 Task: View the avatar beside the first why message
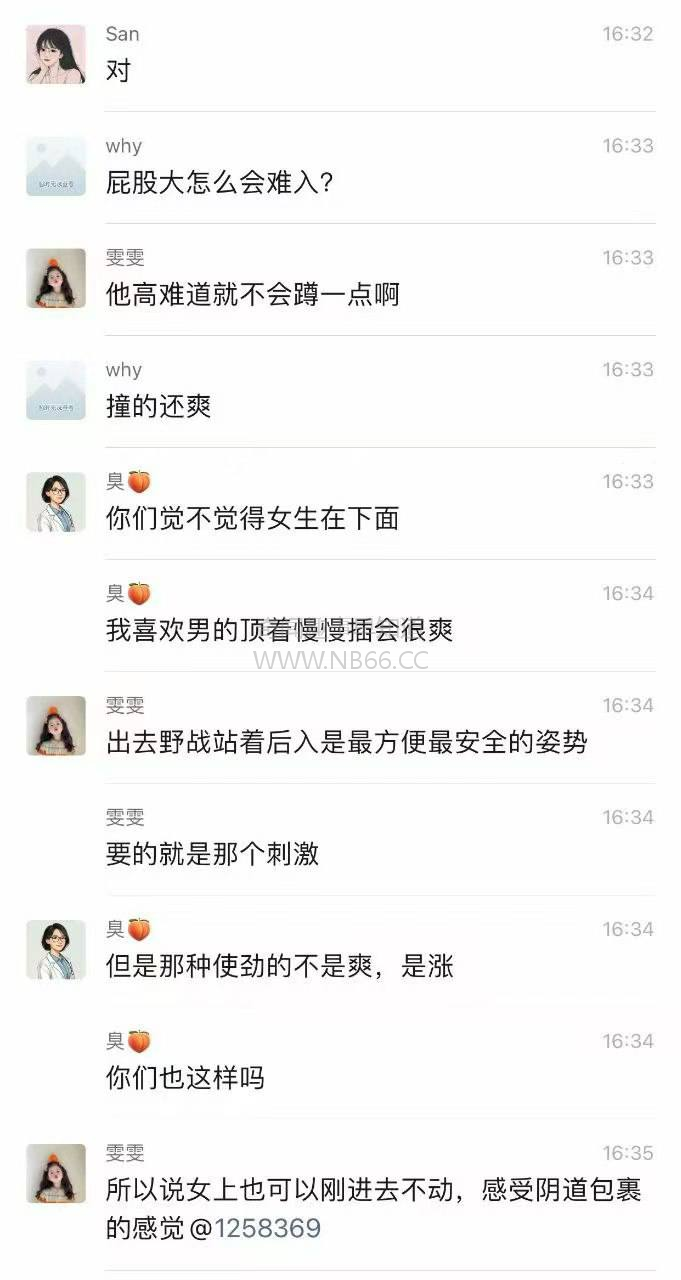(56, 166)
